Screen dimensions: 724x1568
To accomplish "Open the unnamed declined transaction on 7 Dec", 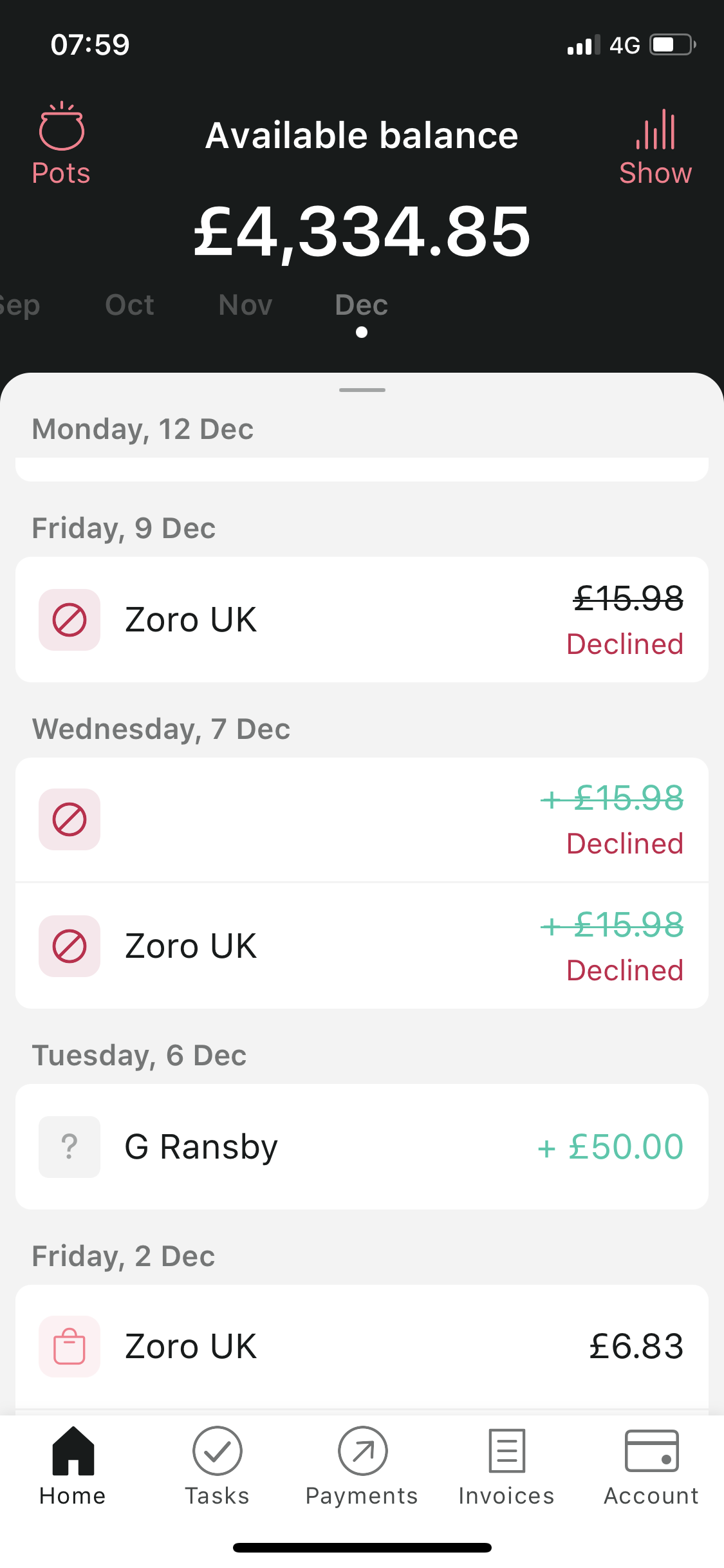I will coord(362,819).
